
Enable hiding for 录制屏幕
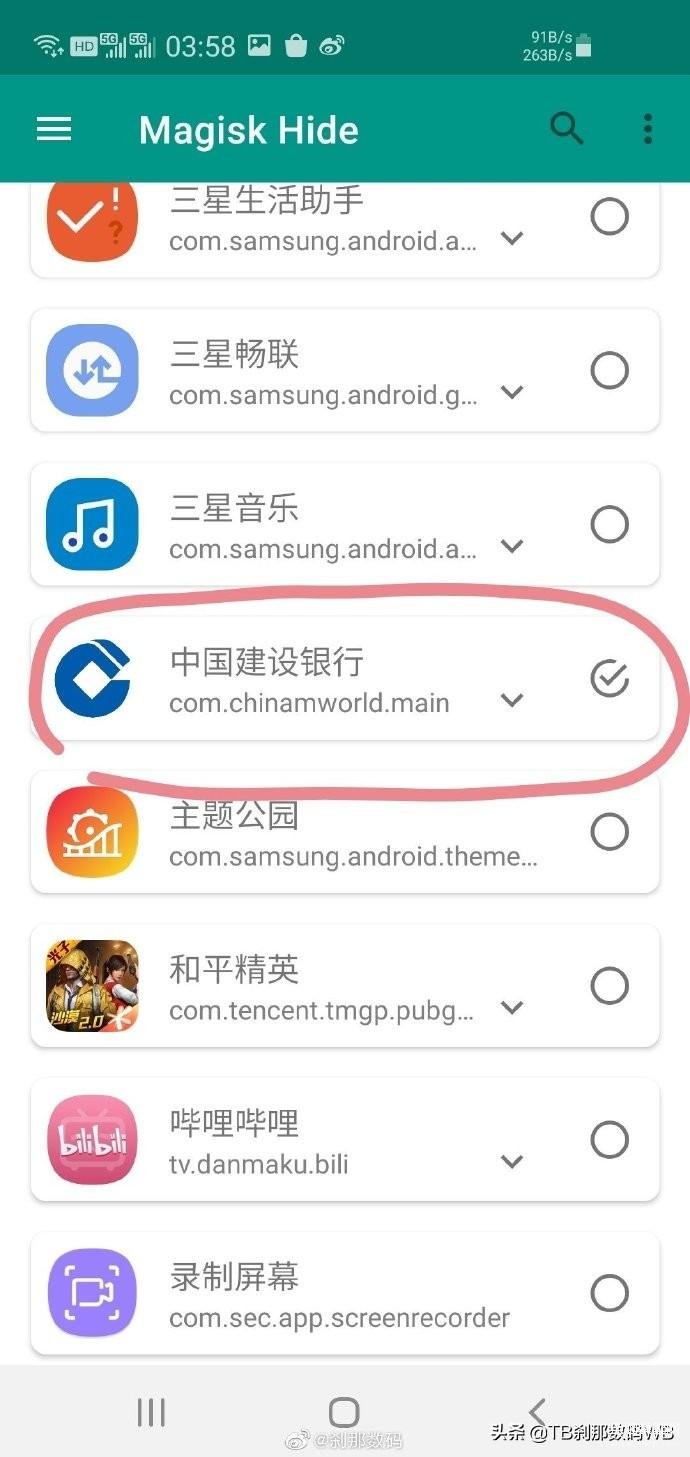tap(609, 1293)
